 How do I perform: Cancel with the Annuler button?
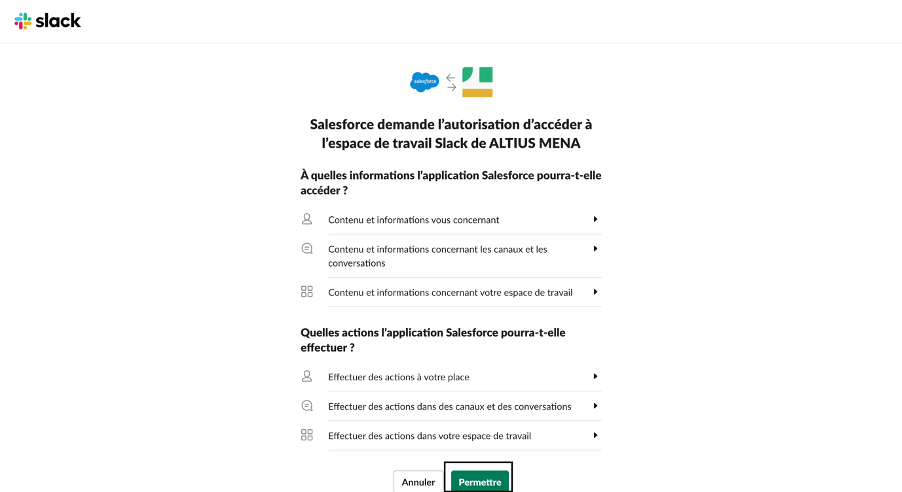click(418, 482)
